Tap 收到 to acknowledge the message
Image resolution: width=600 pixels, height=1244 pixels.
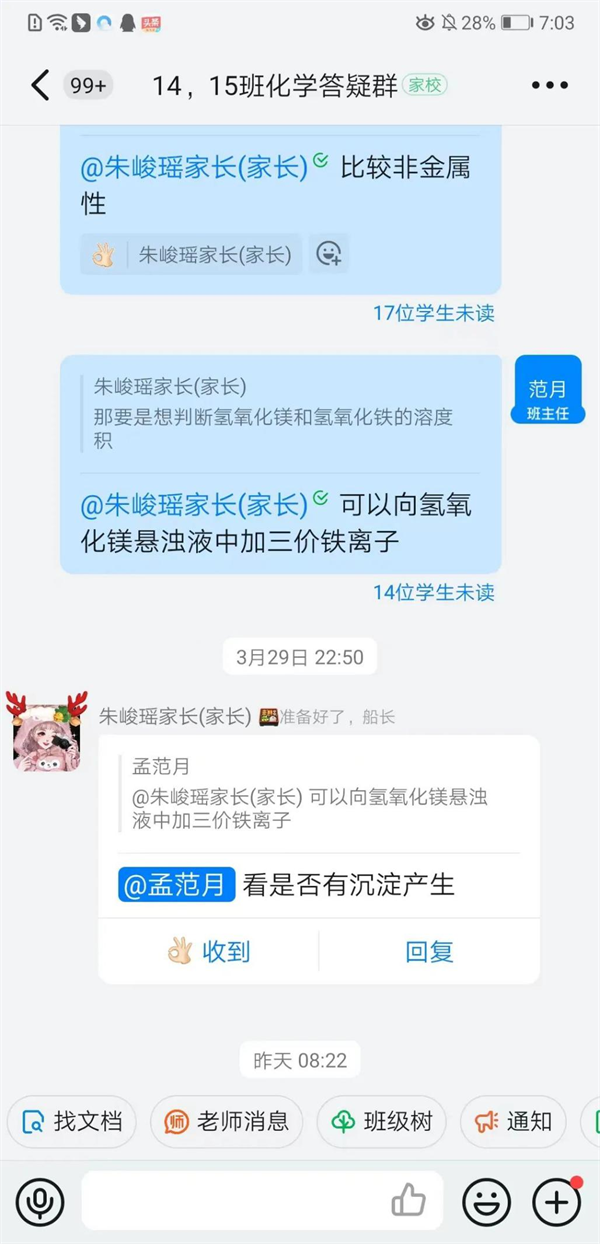[x=209, y=951]
